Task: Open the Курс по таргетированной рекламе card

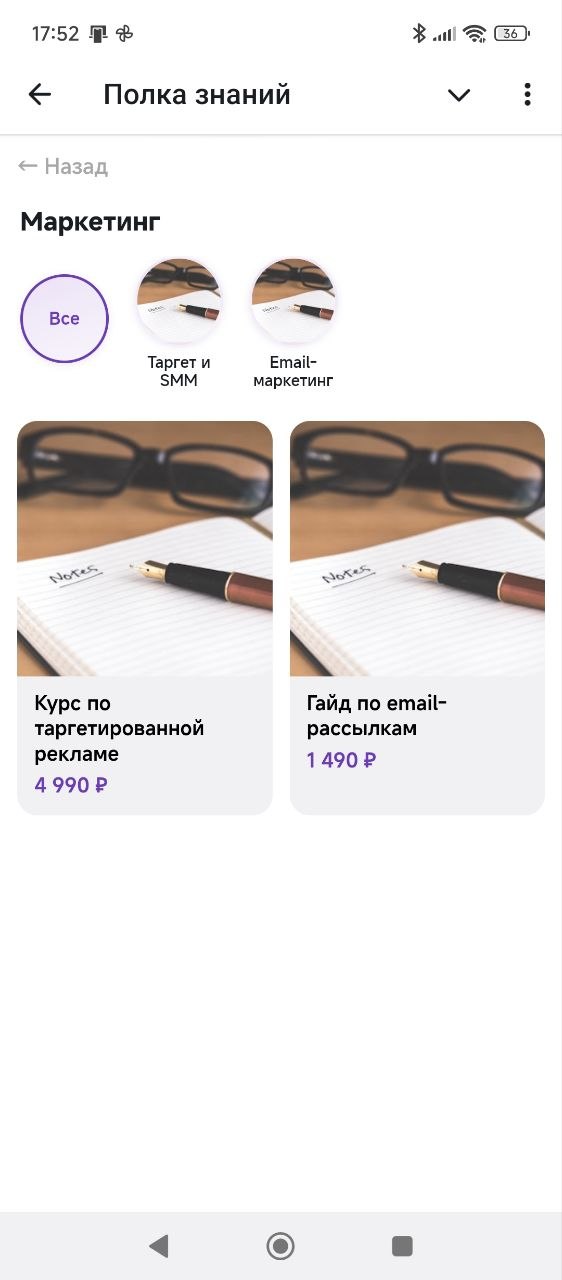Action: click(145, 617)
